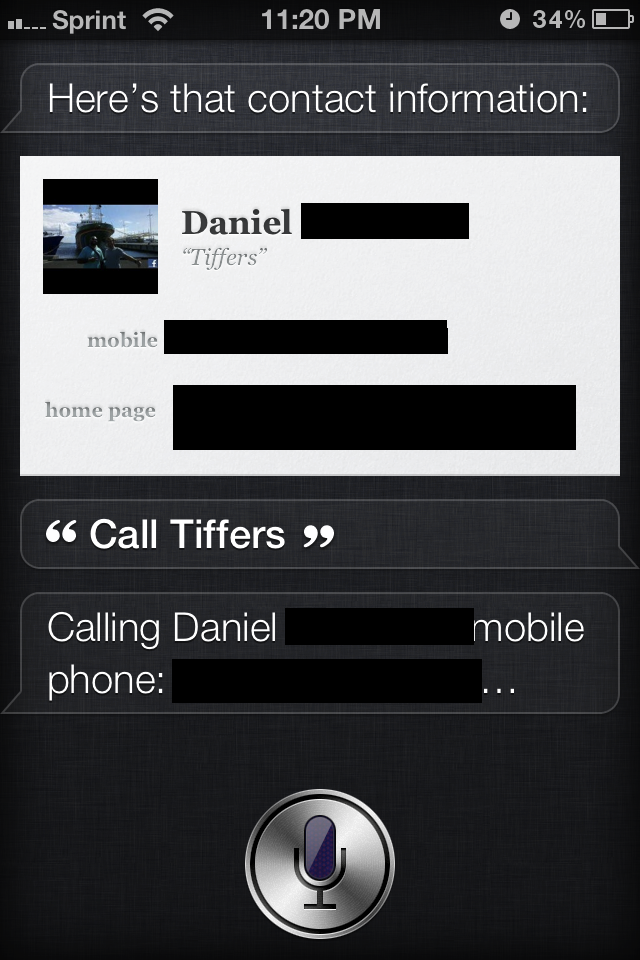Open Daniel's contact card
The width and height of the screenshot is (640, 960).
coord(320,315)
